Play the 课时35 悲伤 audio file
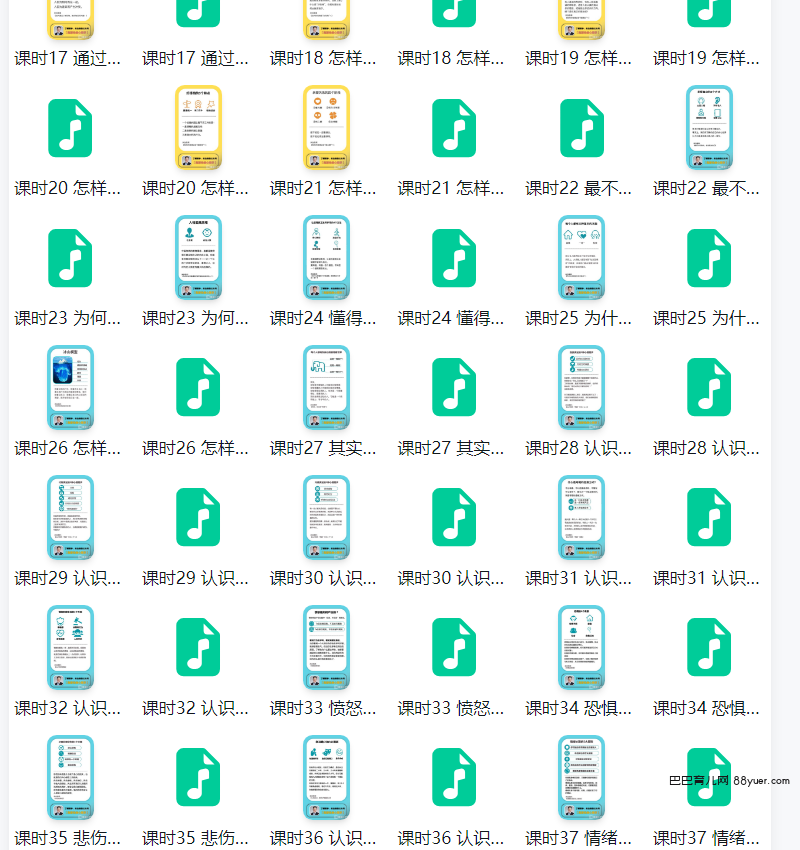 (198, 778)
